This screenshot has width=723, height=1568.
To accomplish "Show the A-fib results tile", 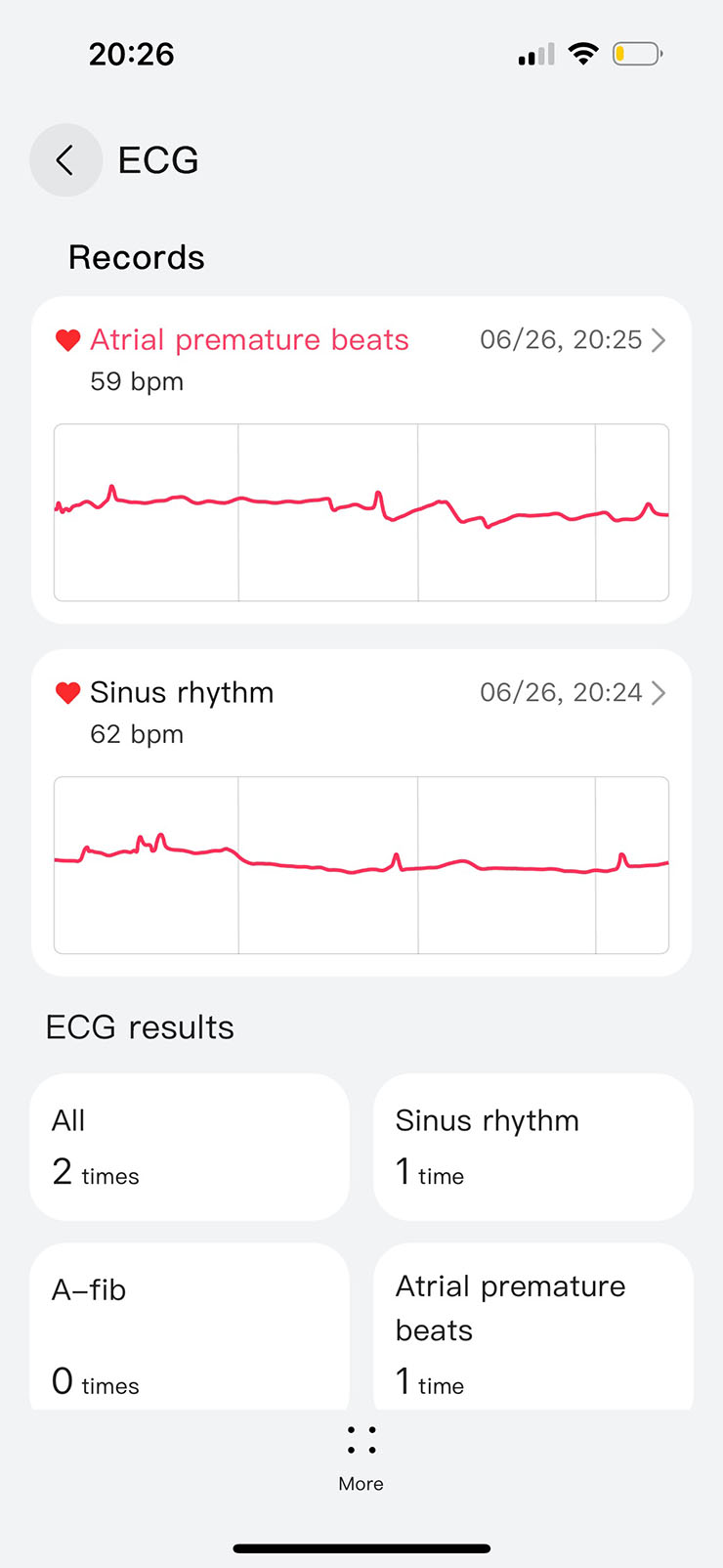I will point(190,1328).
